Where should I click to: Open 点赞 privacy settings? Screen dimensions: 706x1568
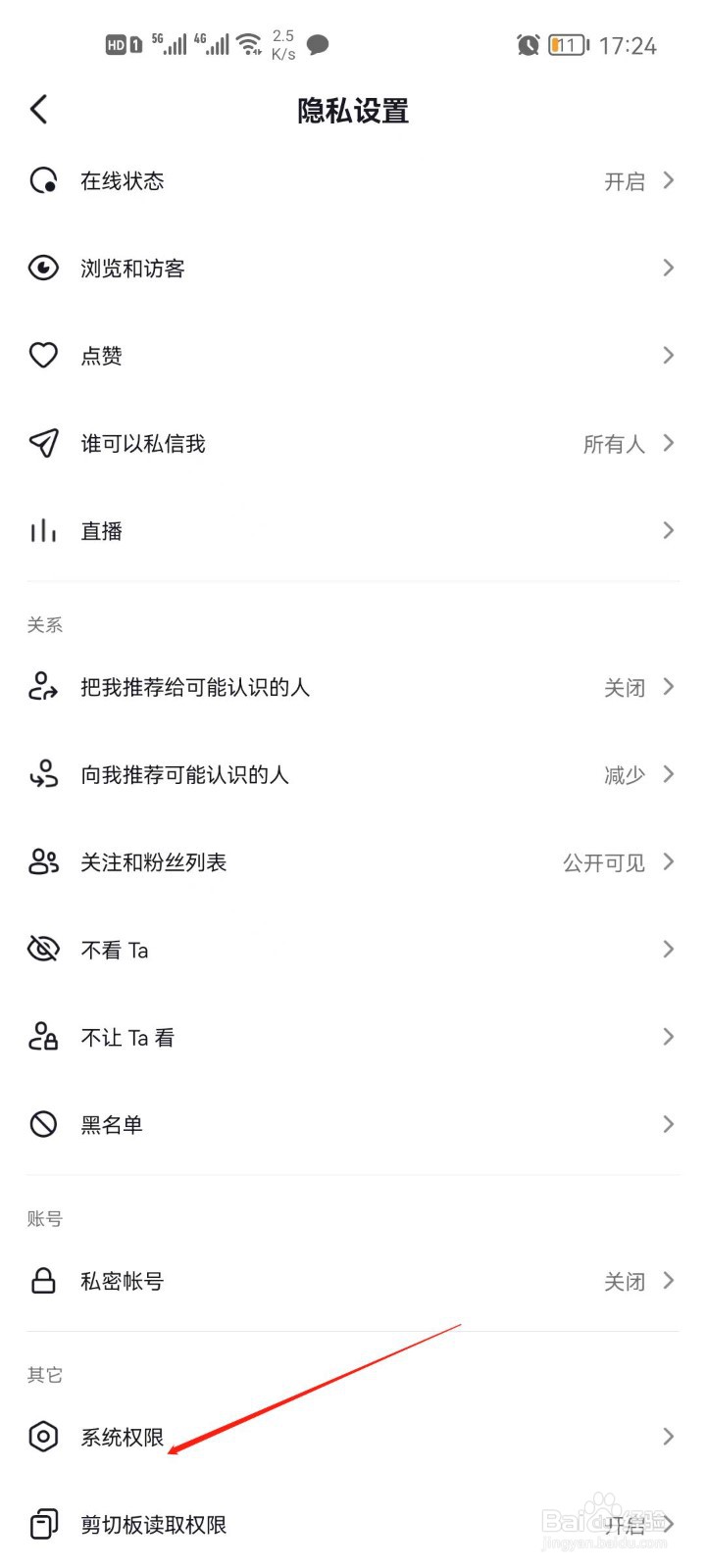point(353,356)
